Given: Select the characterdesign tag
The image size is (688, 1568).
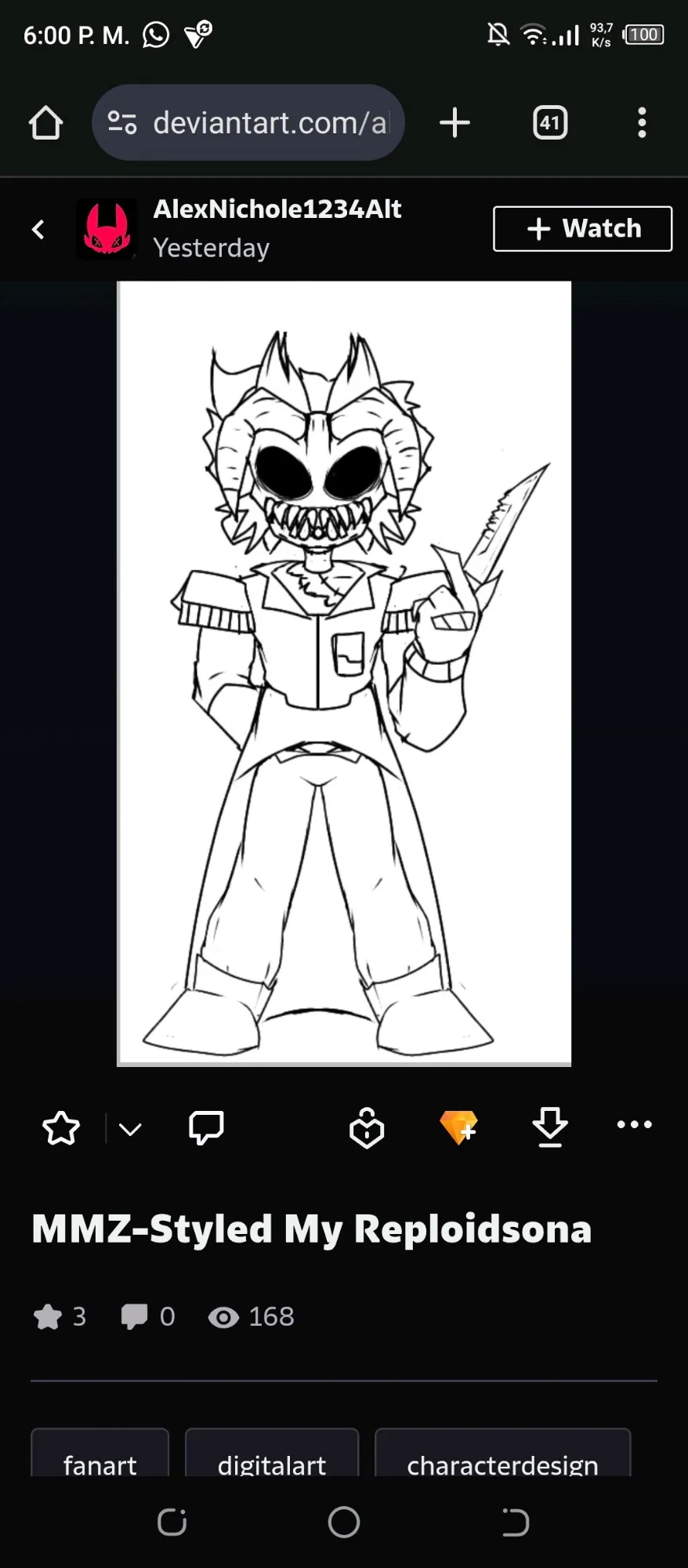Looking at the screenshot, I should coord(502,1460).
